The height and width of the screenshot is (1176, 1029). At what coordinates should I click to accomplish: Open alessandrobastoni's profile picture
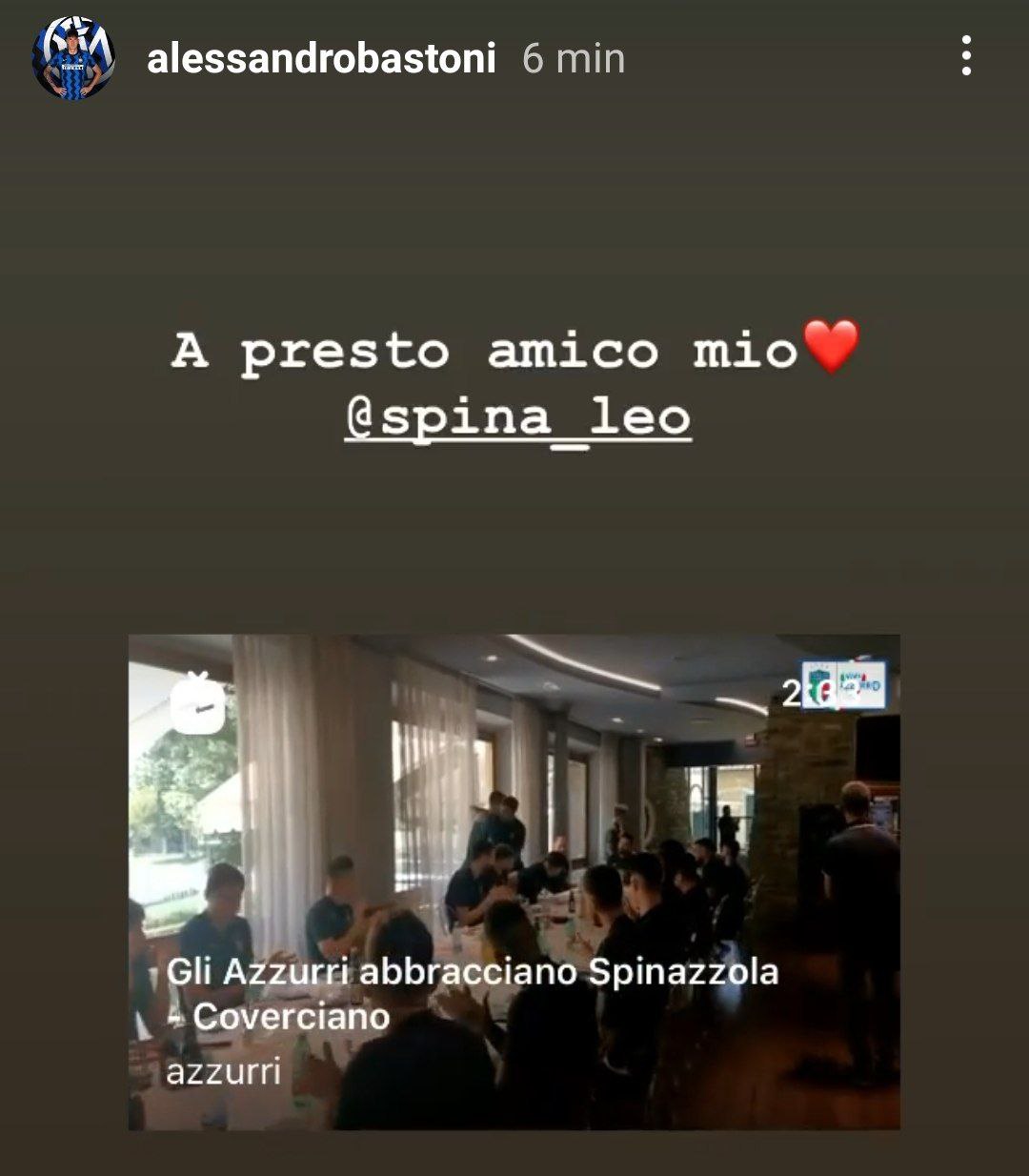(73, 58)
